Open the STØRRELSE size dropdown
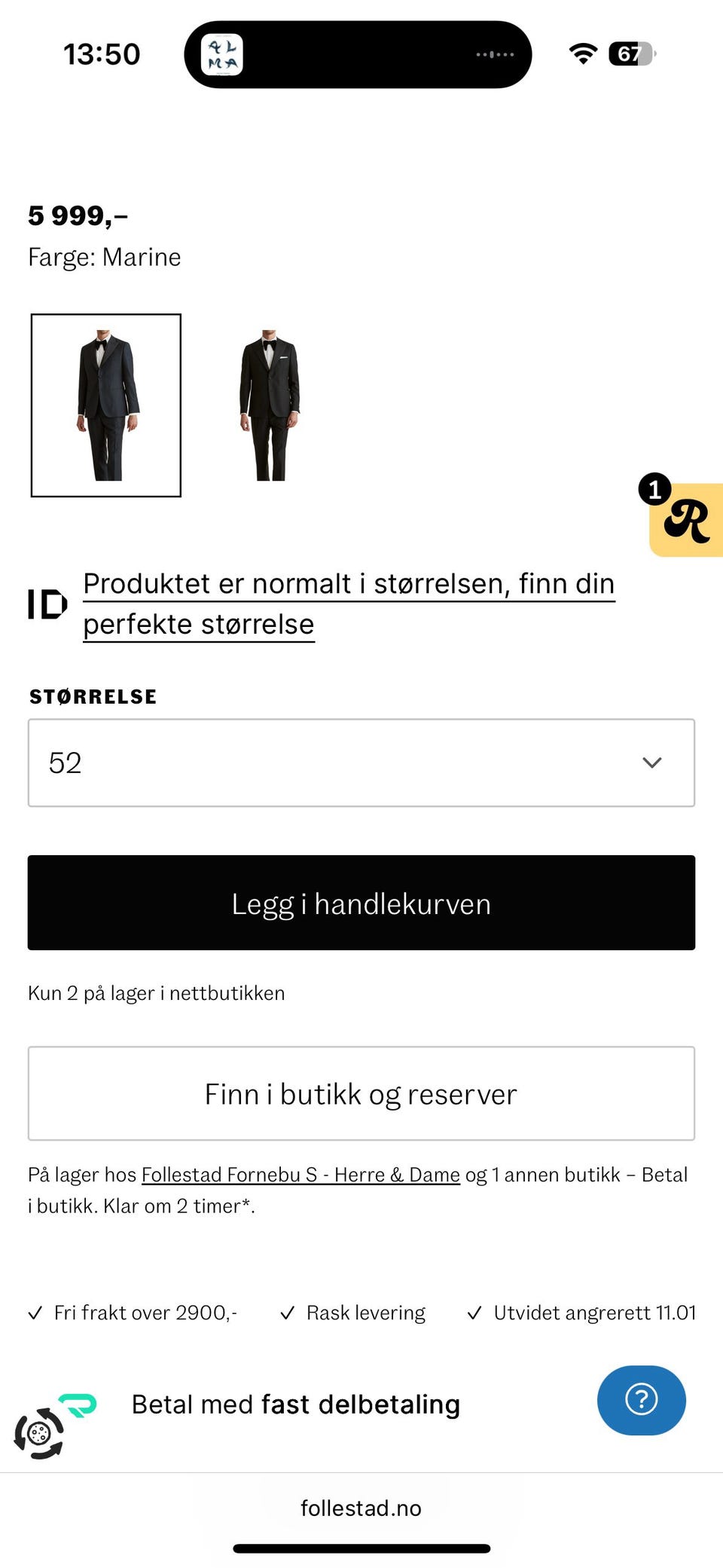The width and height of the screenshot is (723, 1568). (361, 763)
